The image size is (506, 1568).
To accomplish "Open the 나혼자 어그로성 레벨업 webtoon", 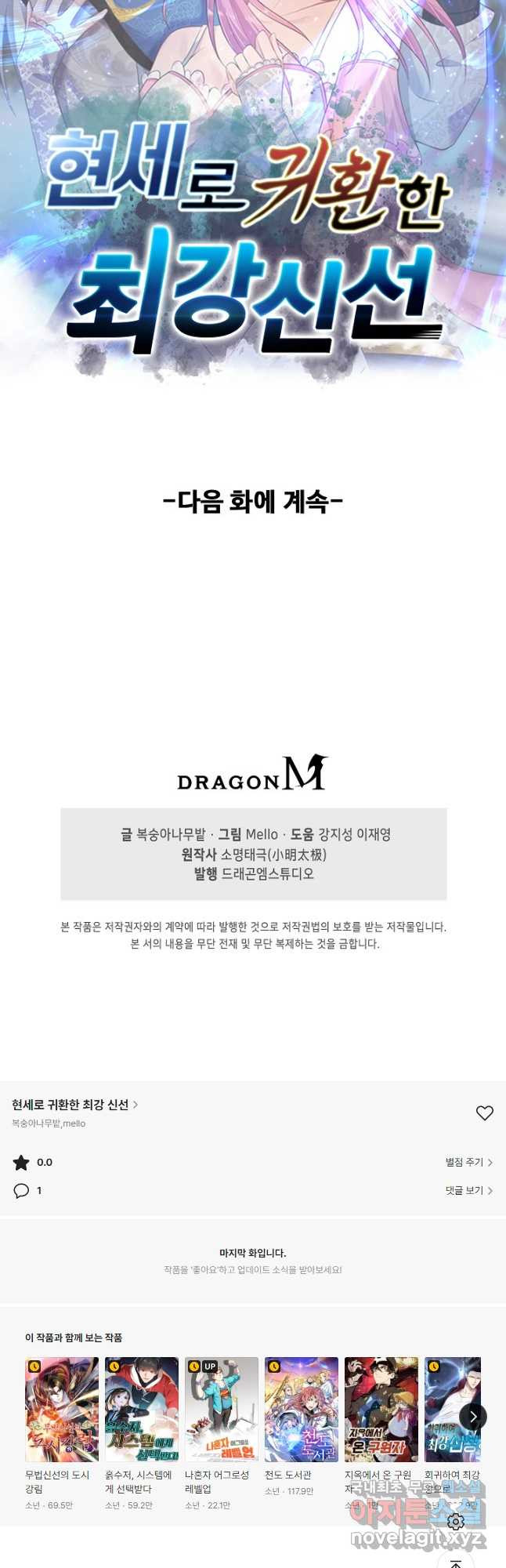I will click(x=222, y=1410).
